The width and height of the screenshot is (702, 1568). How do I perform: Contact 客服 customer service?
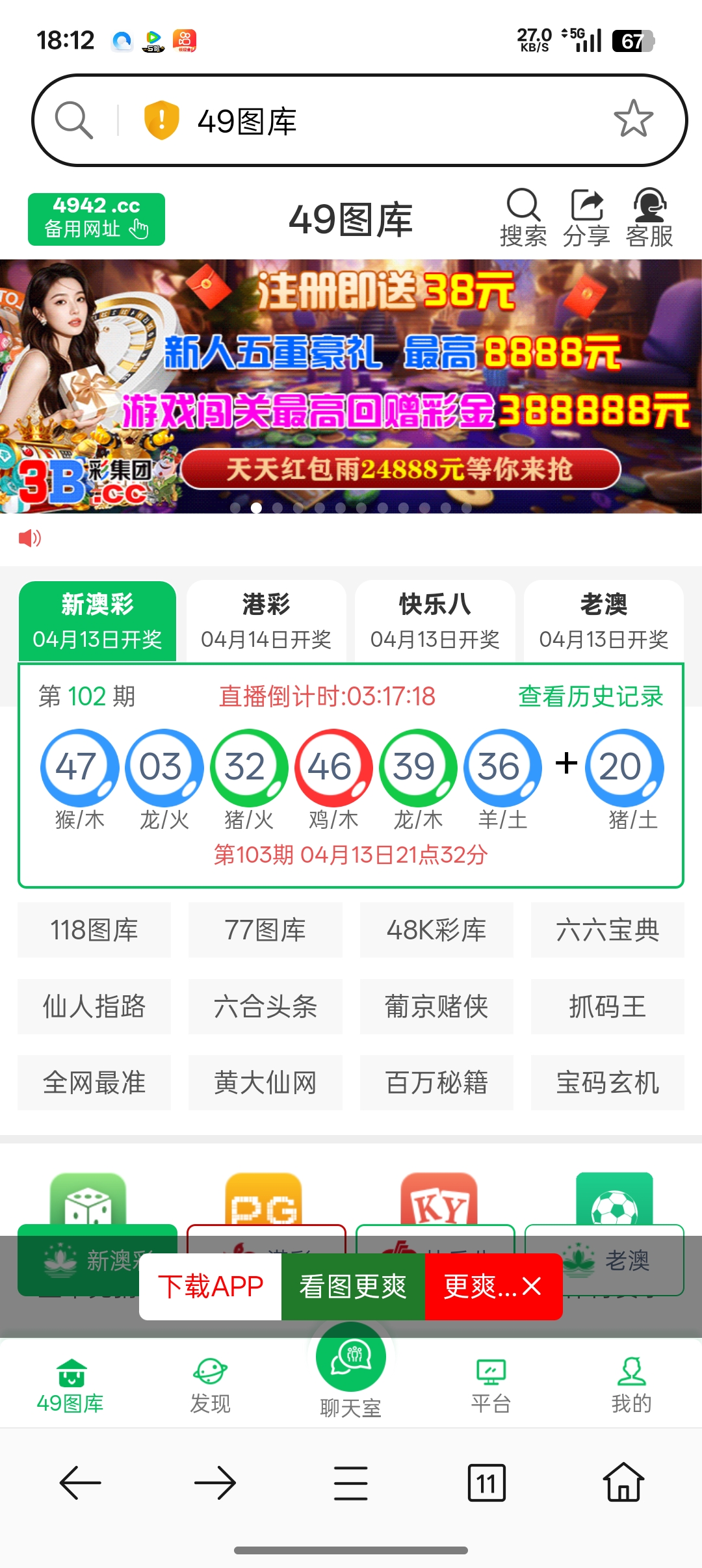[649, 218]
